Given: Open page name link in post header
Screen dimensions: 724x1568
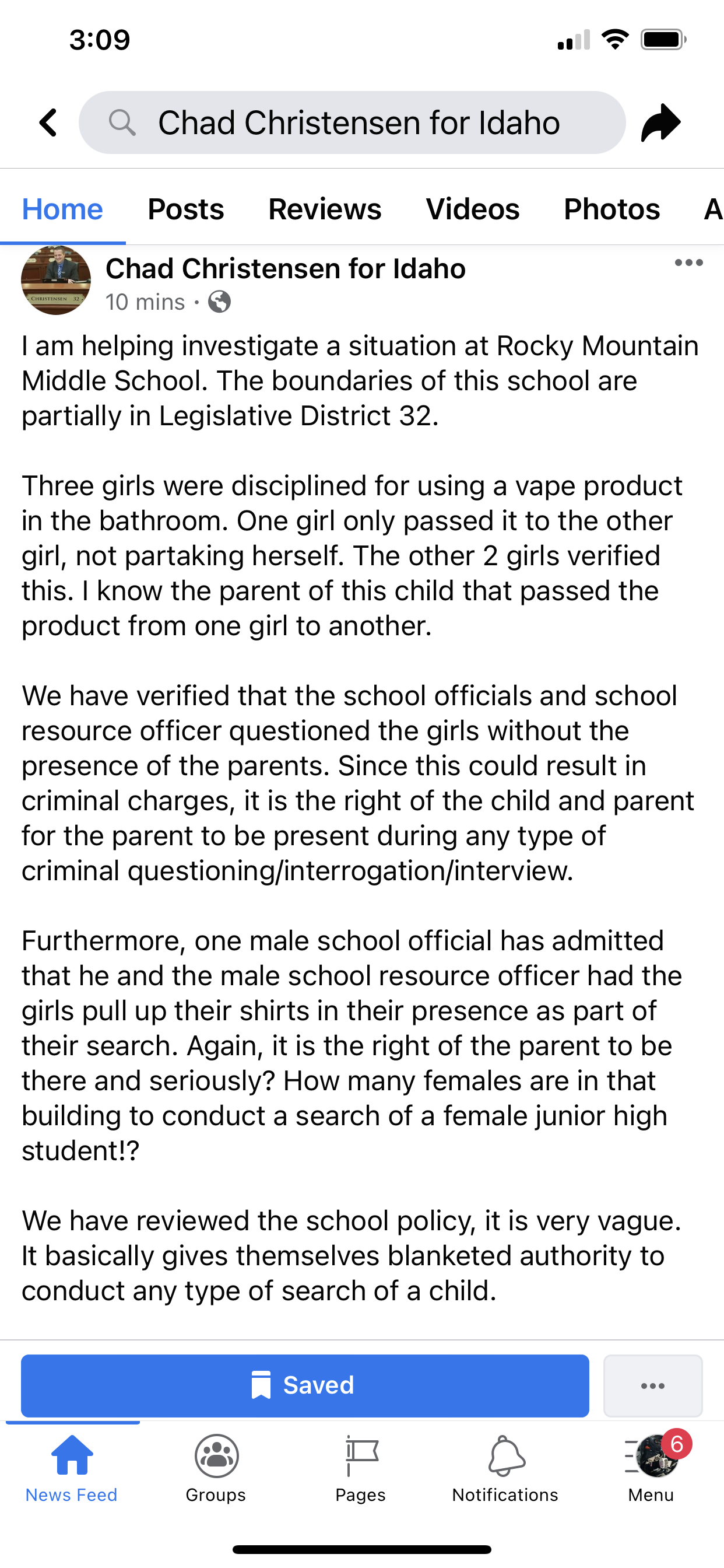Looking at the screenshot, I should pyautogui.click(x=285, y=268).
